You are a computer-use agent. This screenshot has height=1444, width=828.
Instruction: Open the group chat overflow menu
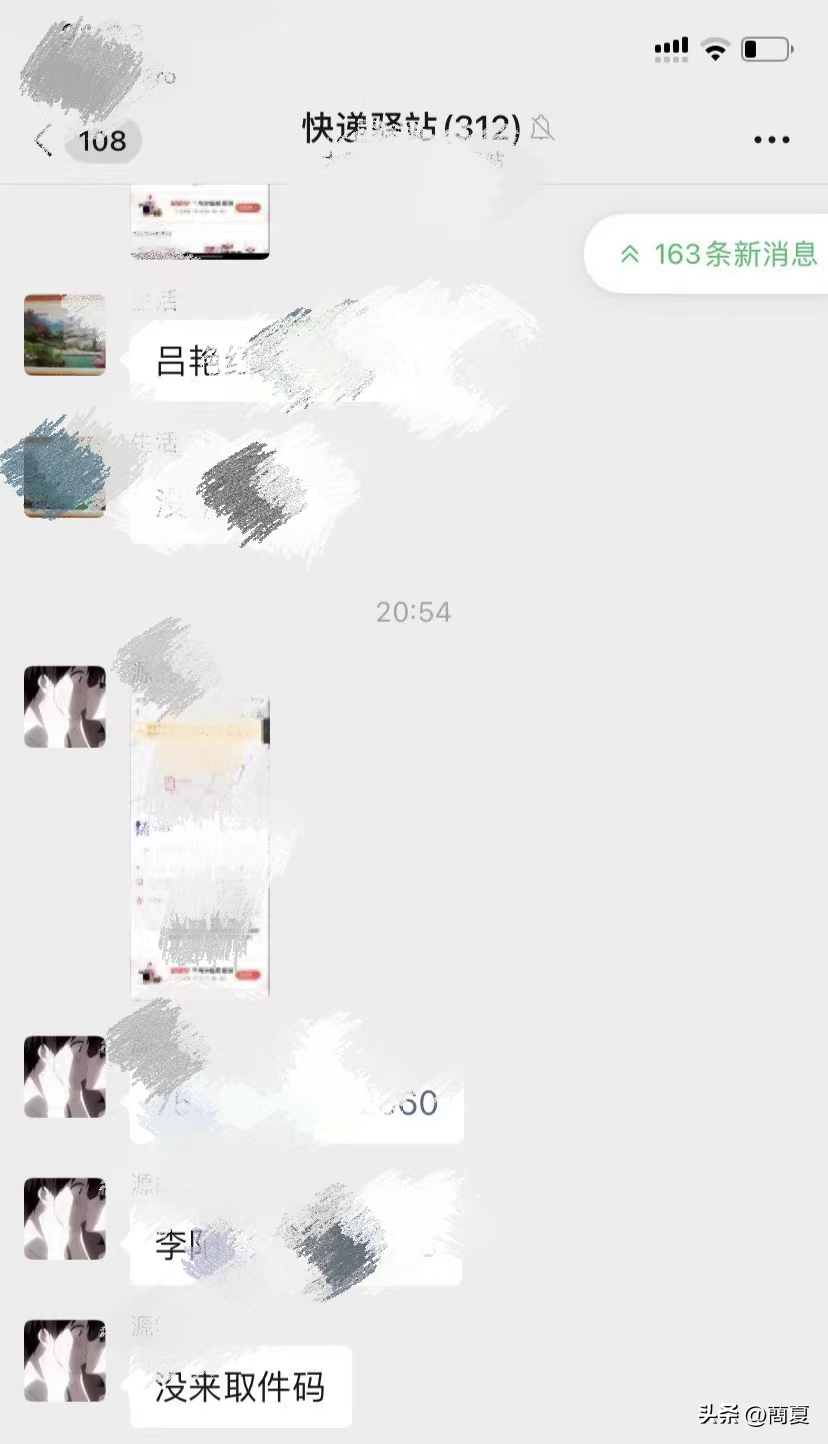coord(771,140)
